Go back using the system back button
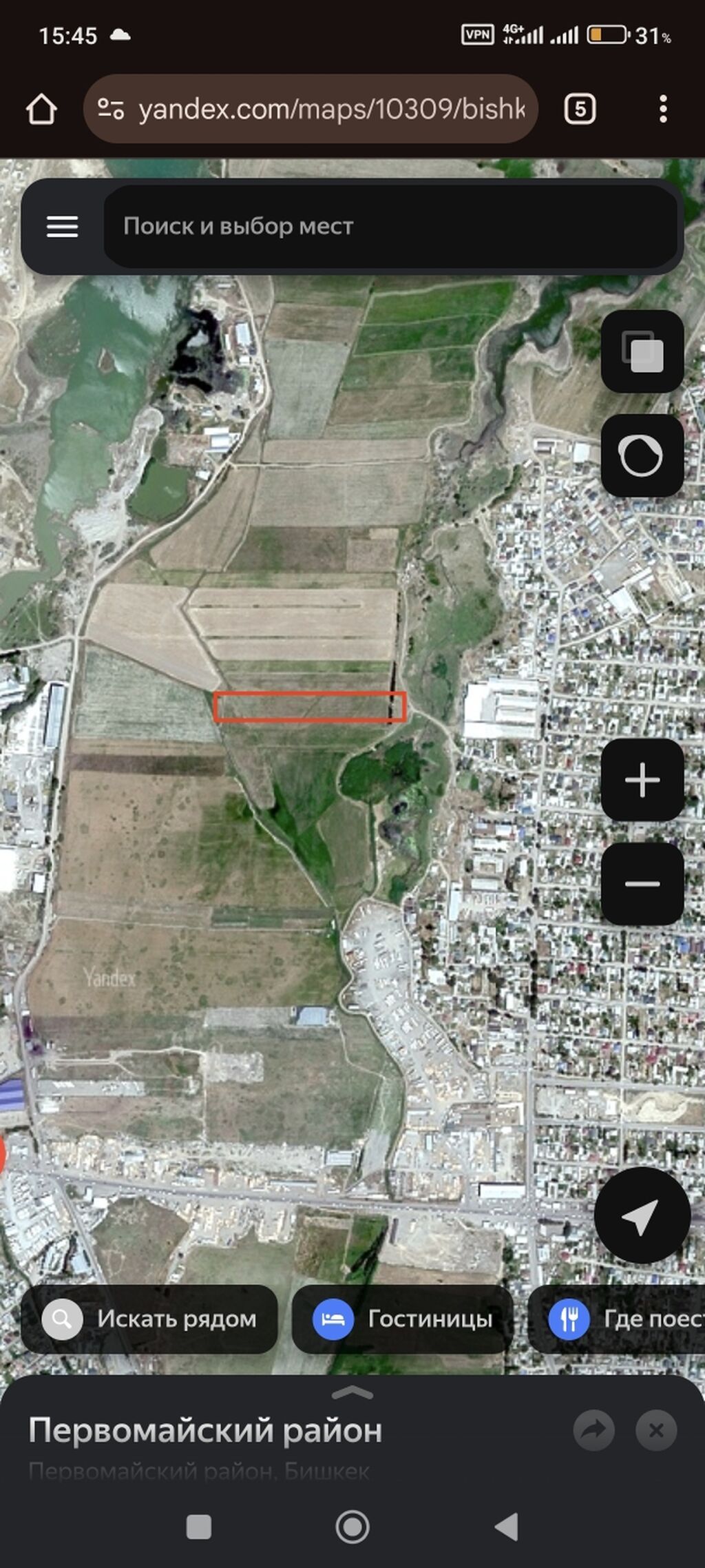The width and height of the screenshot is (705, 1568). (507, 1527)
